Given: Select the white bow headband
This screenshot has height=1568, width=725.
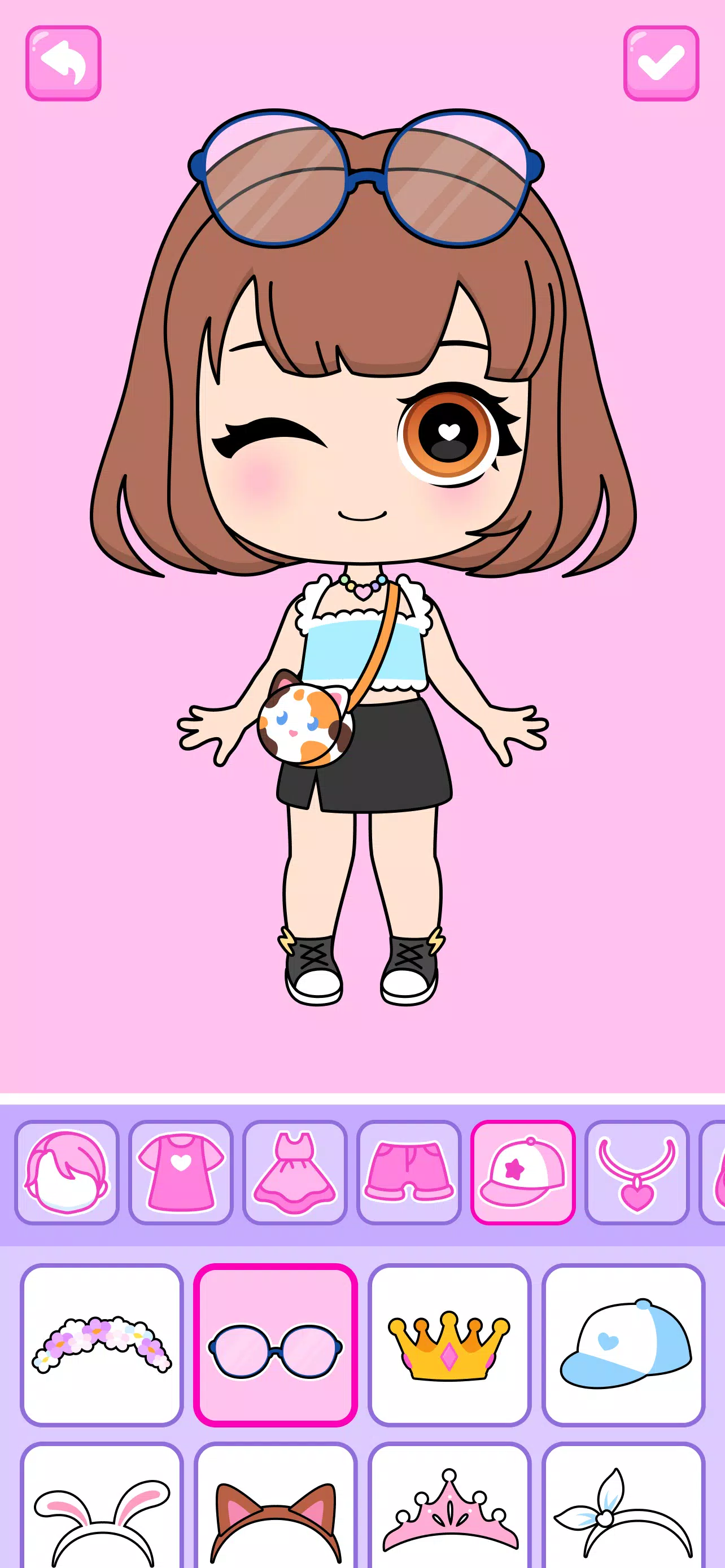Looking at the screenshot, I should [623, 1509].
